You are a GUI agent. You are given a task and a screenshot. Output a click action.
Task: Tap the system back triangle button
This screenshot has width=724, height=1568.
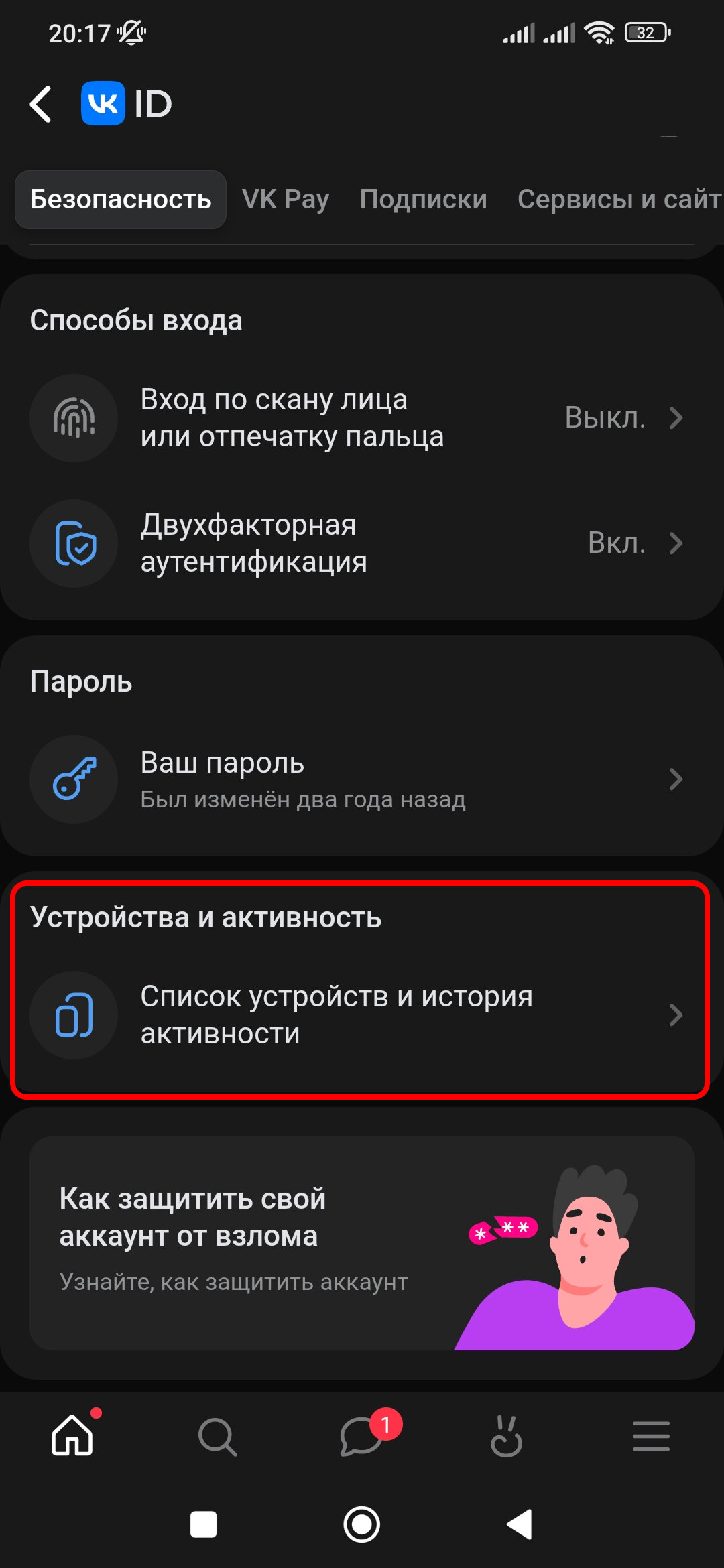520,1525
